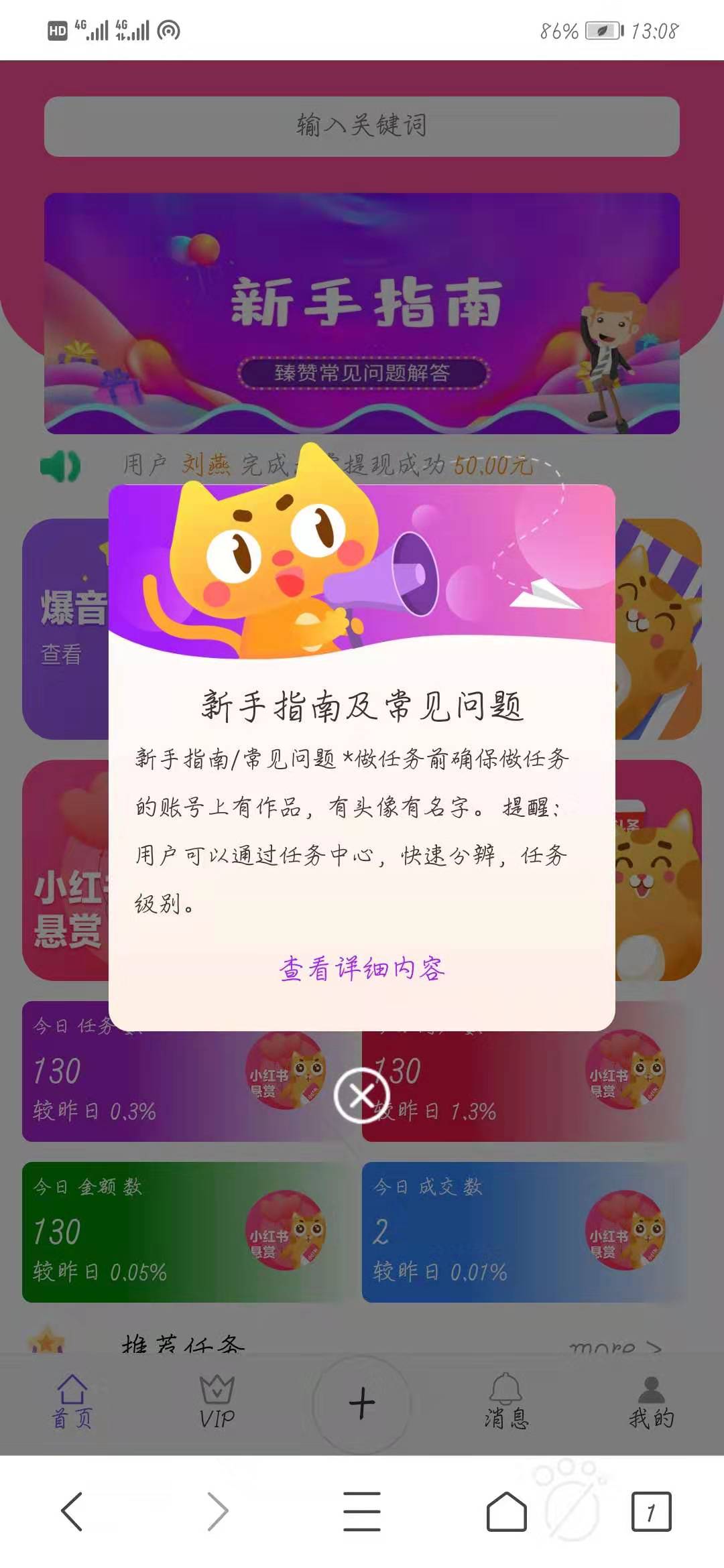Open browser tabs switcher
724x1568 pixels.
(651, 1512)
